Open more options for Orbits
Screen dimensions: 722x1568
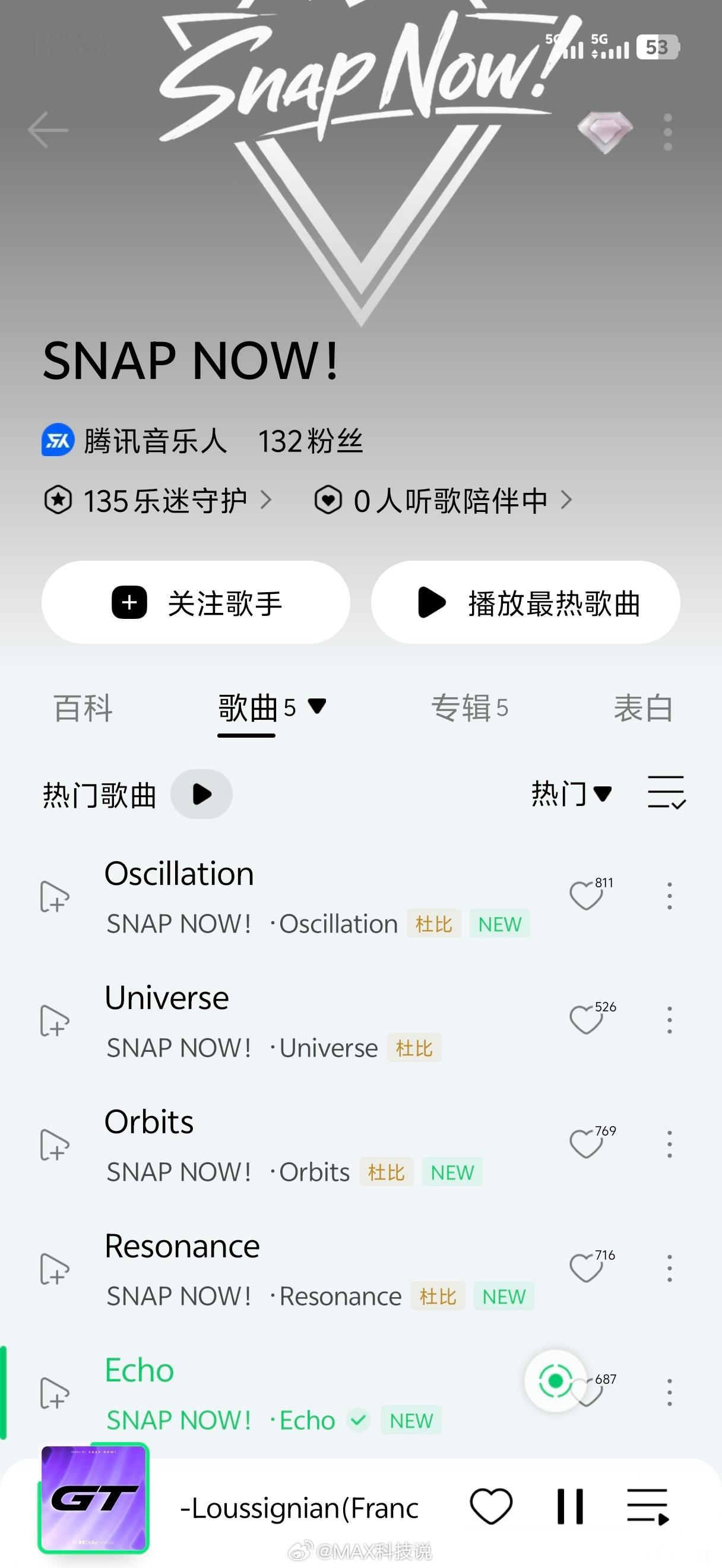tap(670, 1145)
